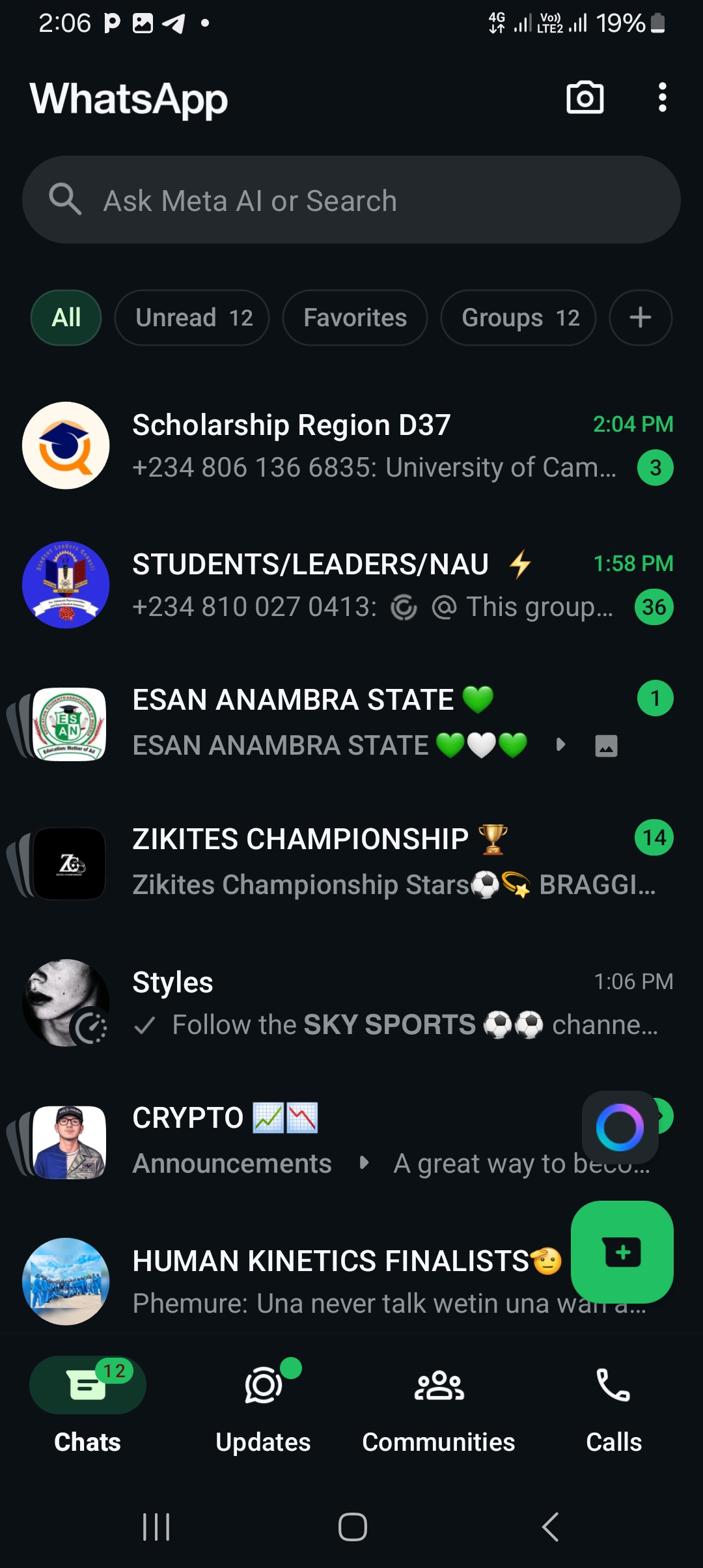Screen dimensions: 703x1568
Task: Open the STUDENTS/LEADERS/NAU group chat
Action: [351, 585]
